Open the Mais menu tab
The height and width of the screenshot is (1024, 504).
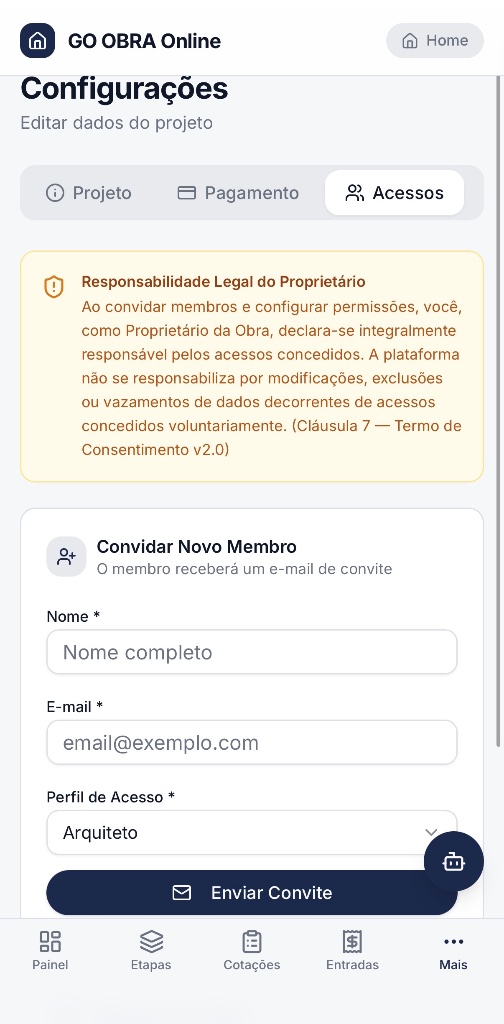pos(453,950)
